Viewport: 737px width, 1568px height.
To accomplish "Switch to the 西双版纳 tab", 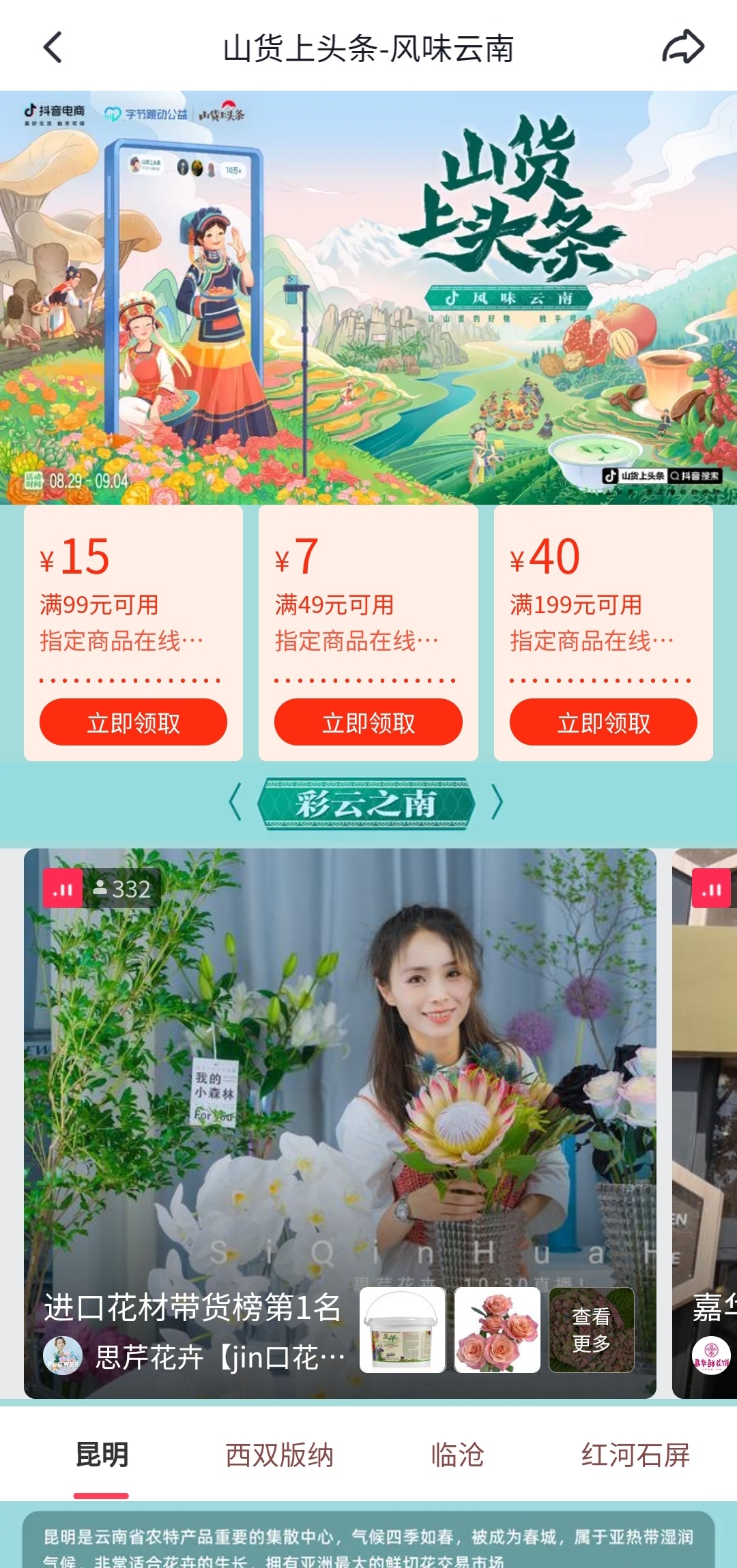I will coord(279,1455).
